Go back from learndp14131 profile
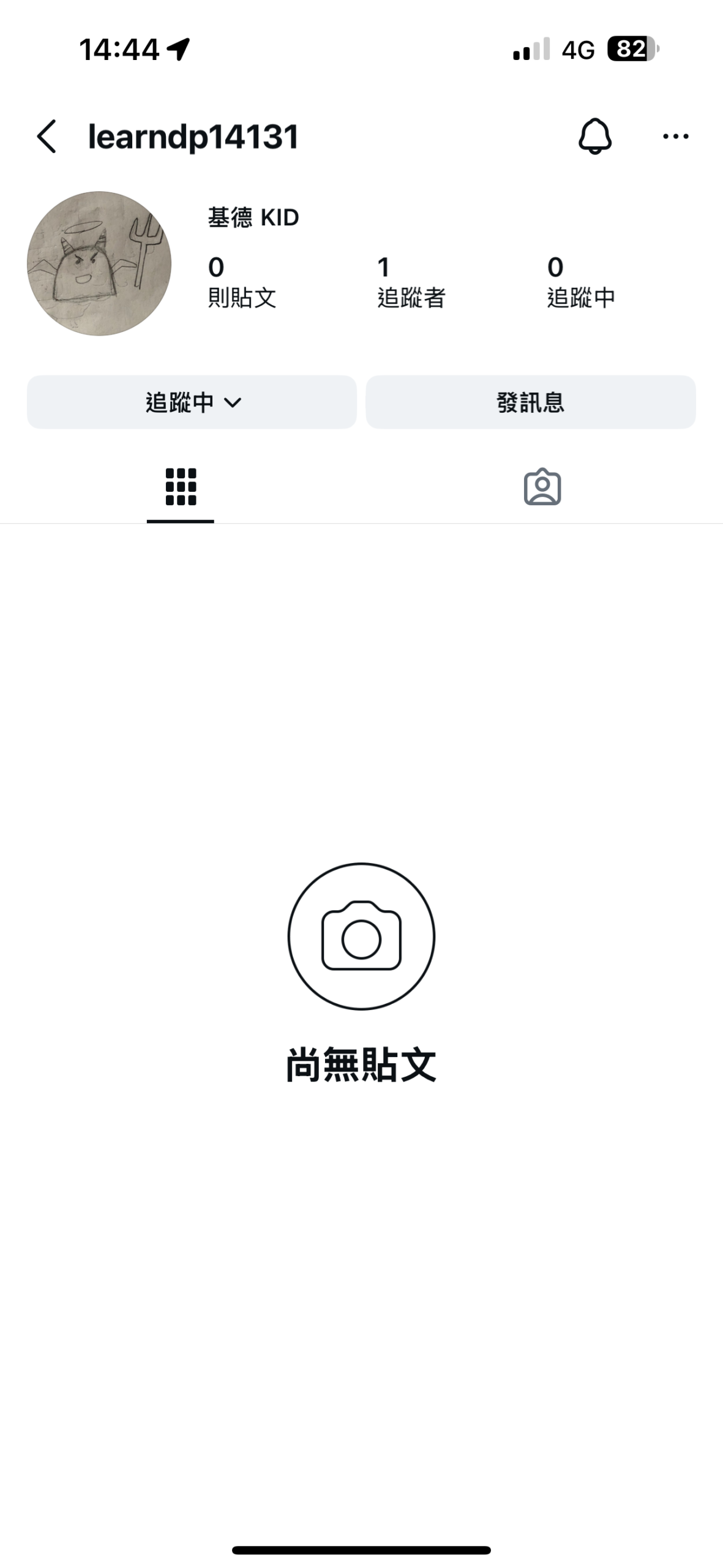This screenshot has height=1568, width=723. 47,136
